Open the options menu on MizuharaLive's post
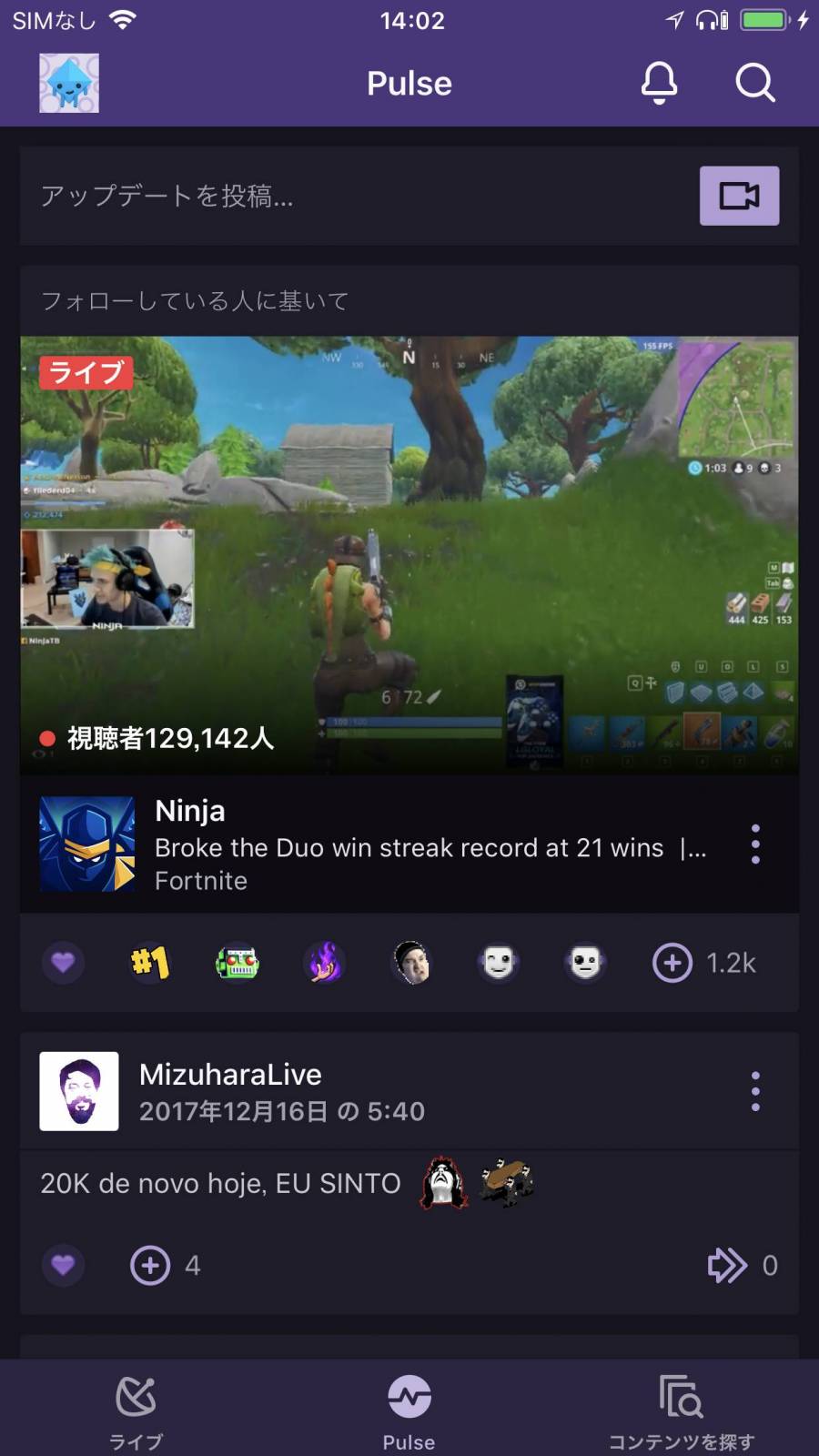Screen dimensions: 819x1456 pos(755,1091)
